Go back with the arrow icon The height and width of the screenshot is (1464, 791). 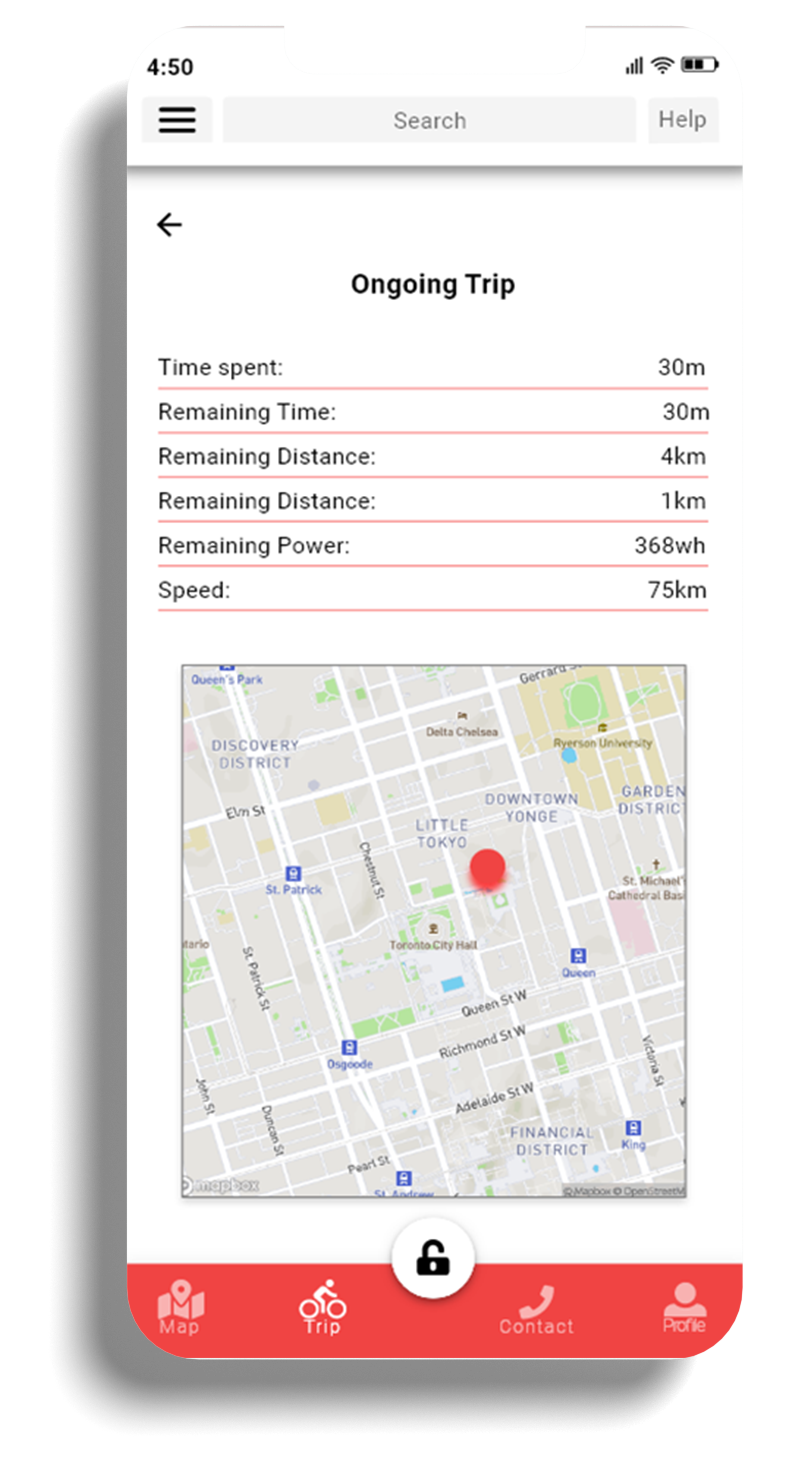(170, 224)
